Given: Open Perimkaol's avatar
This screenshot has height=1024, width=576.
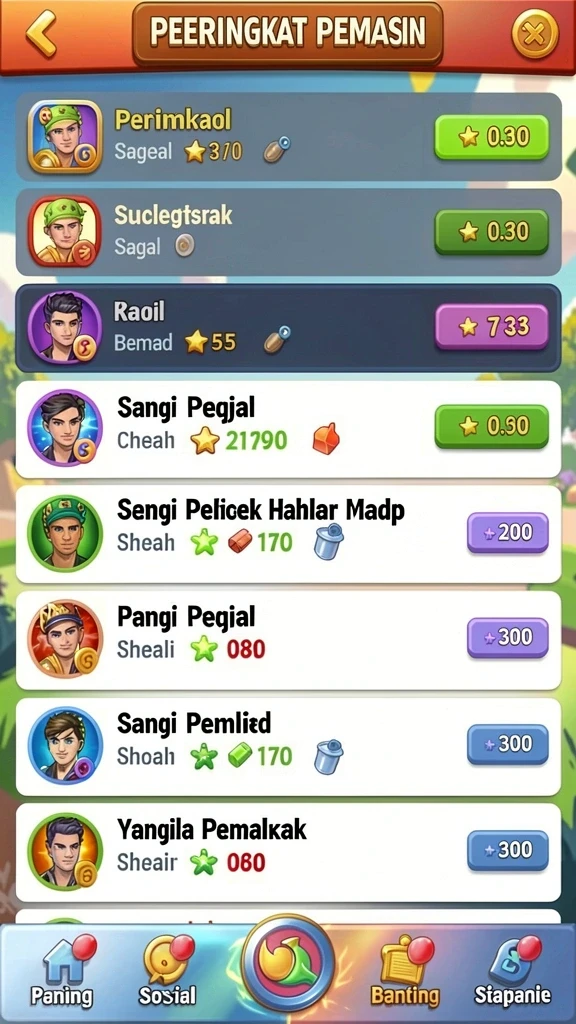Looking at the screenshot, I should 65,136.
